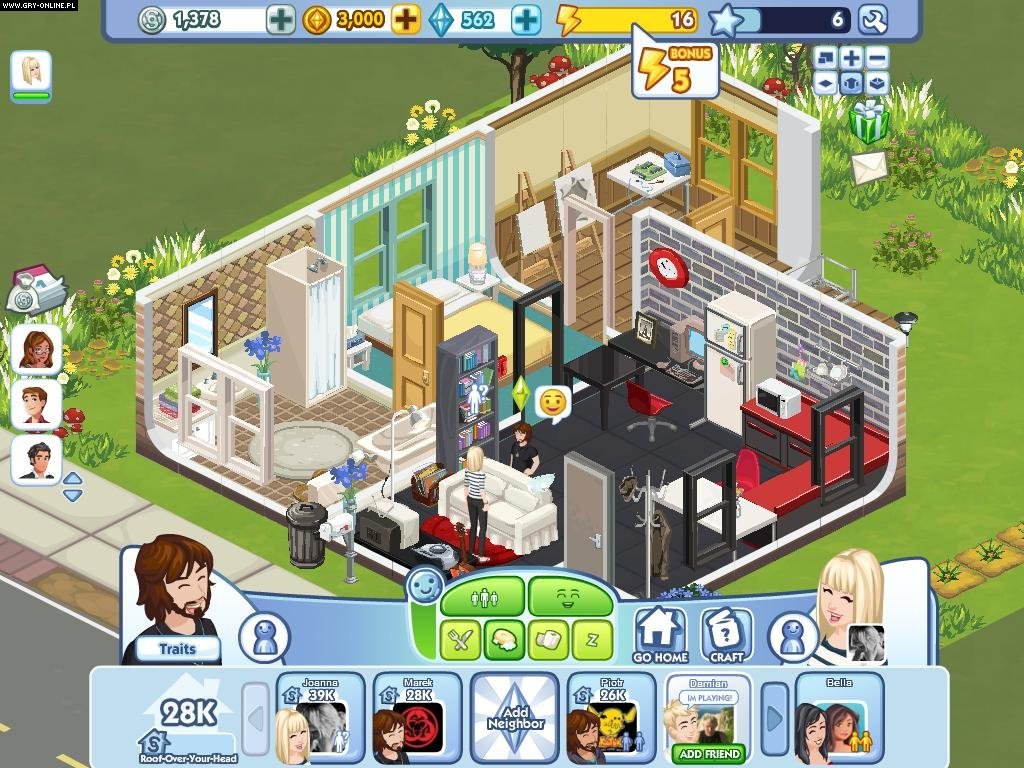Open the settings wrench
1024x768 pixels.
click(872, 19)
